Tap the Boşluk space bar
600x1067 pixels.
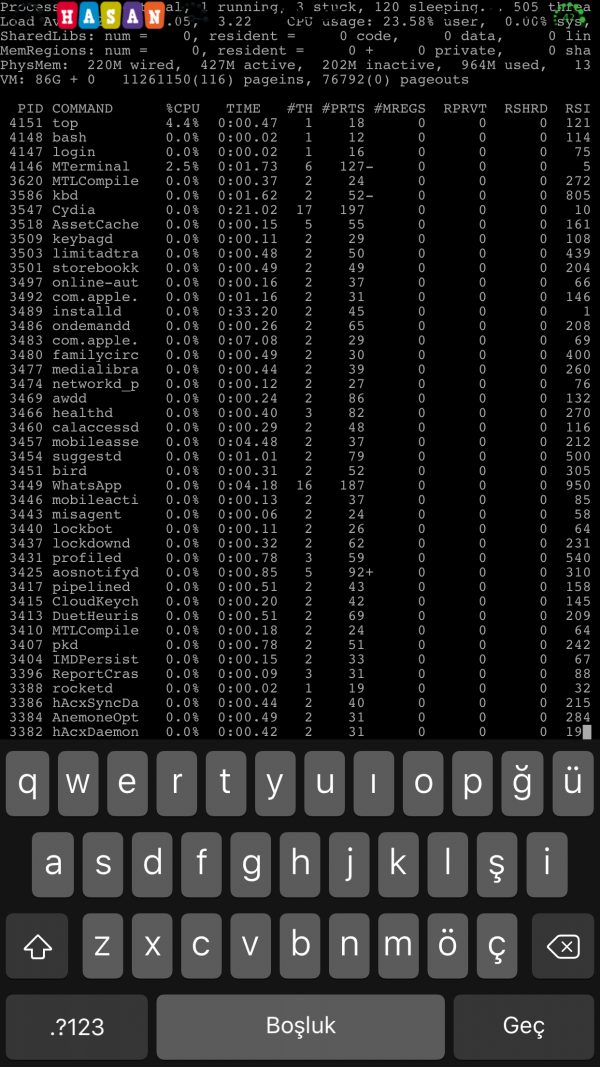click(300, 1027)
